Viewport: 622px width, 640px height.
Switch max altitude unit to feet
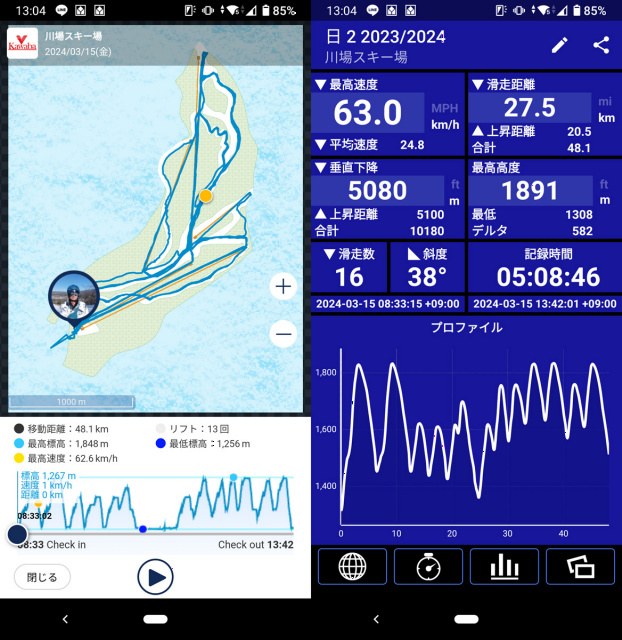point(604,183)
